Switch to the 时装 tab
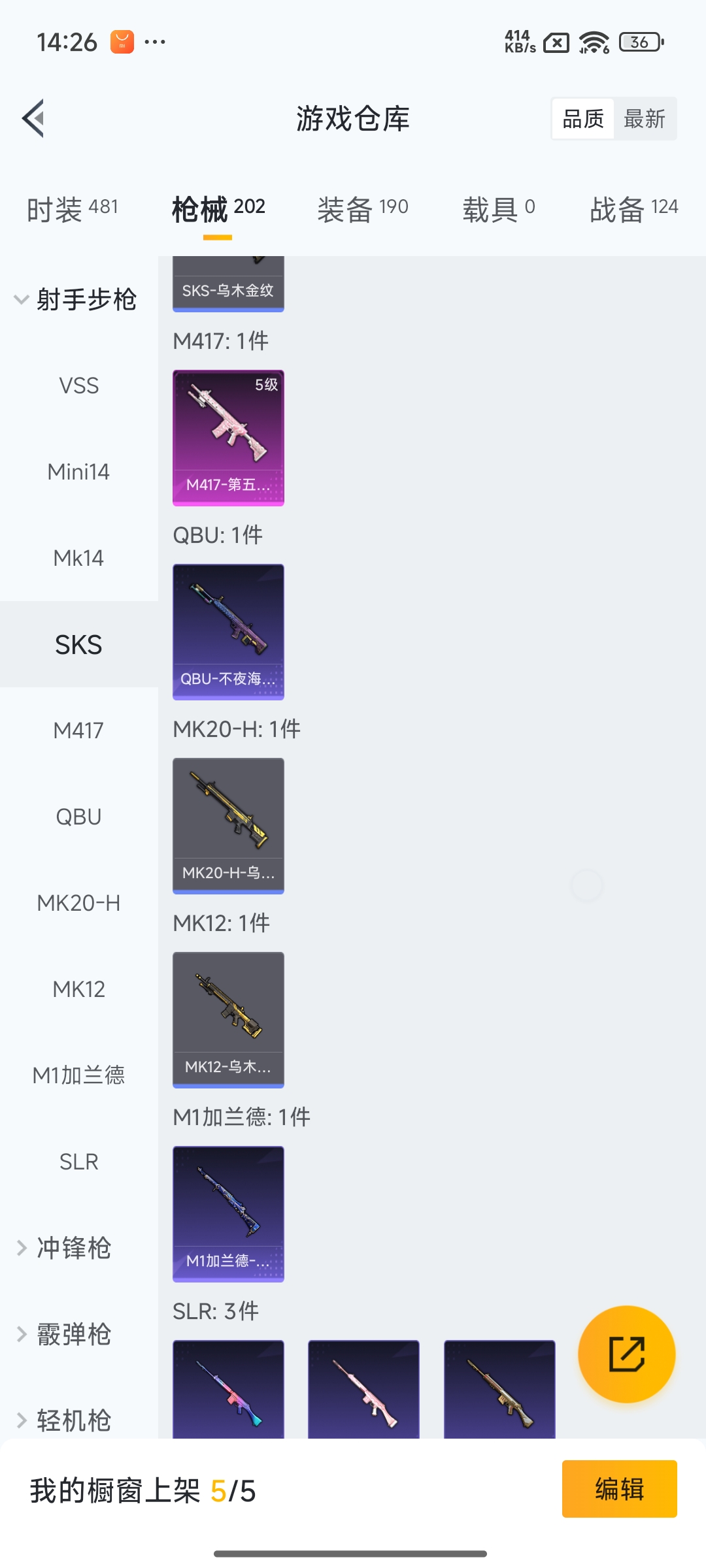 [72, 209]
